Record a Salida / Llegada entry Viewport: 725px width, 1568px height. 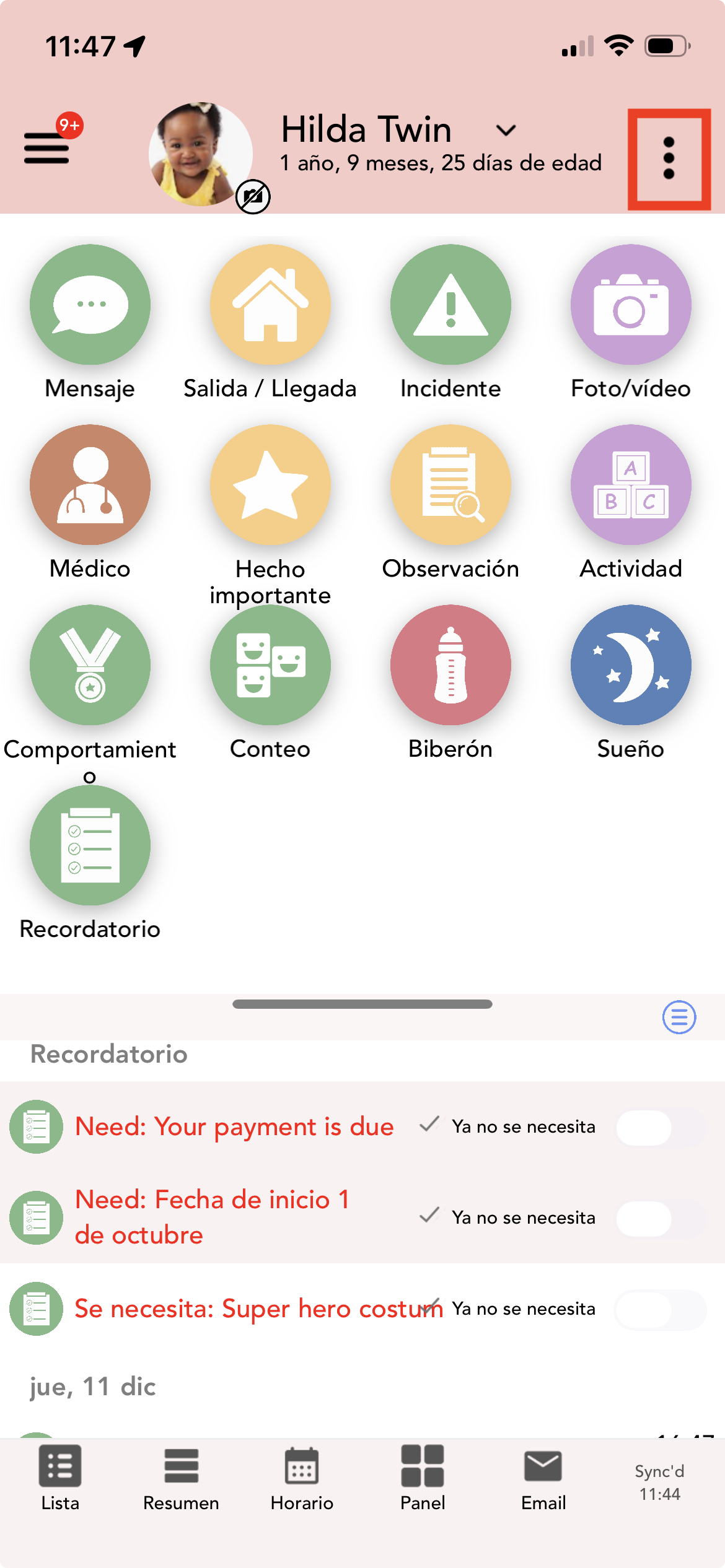(x=270, y=305)
